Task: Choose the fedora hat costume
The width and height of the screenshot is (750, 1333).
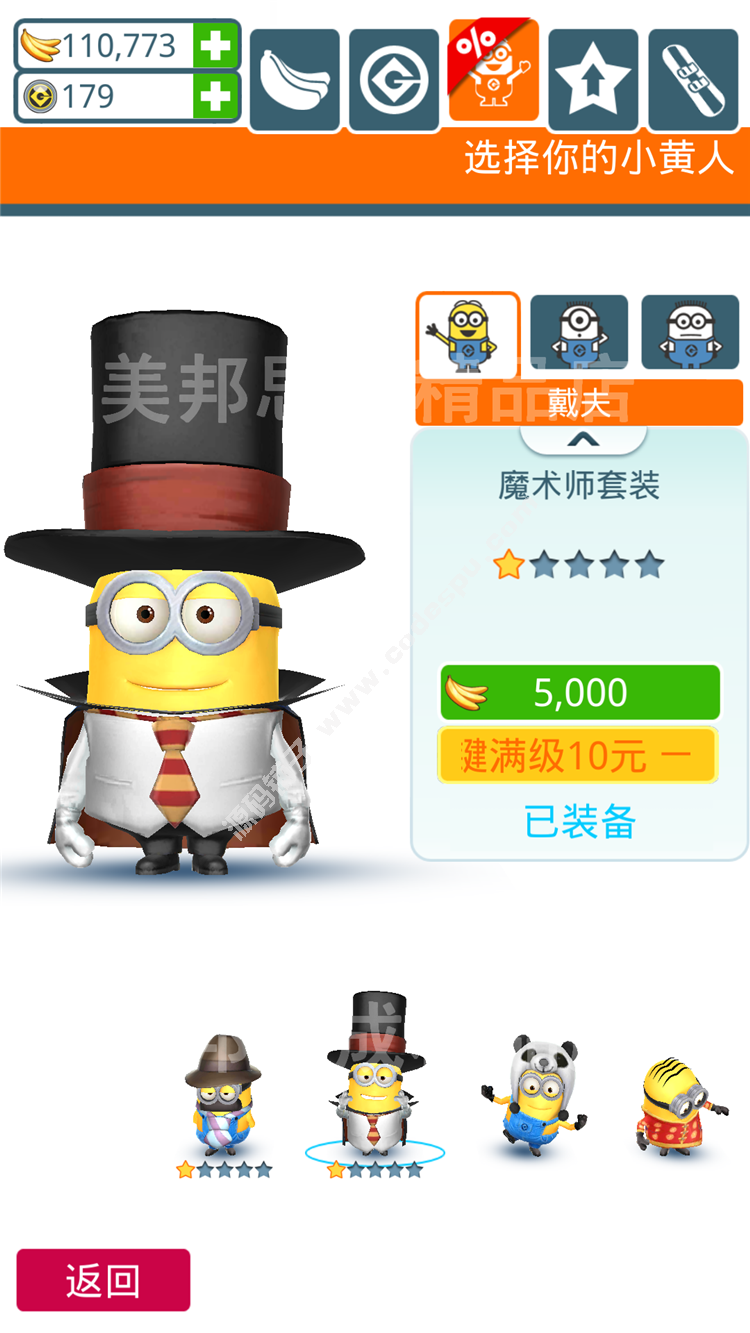Action: pyautogui.click(x=223, y=1100)
